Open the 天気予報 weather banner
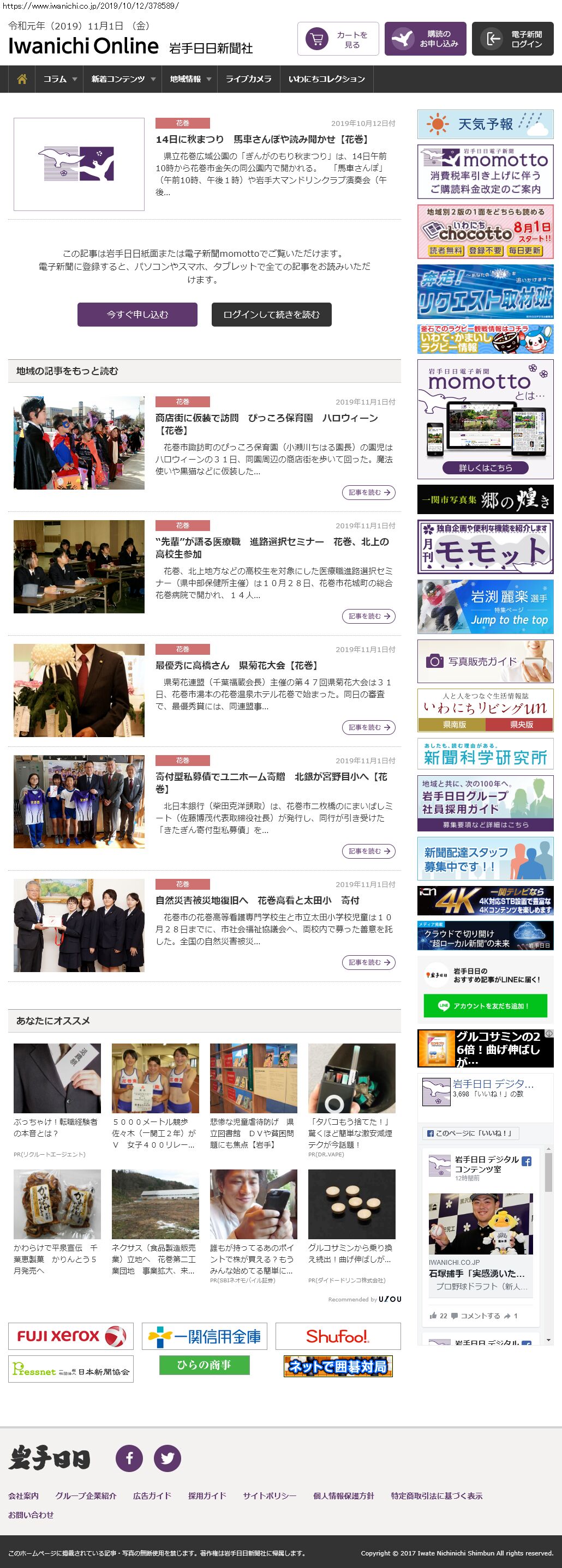Screen dimensions: 562x1568 [485, 124]
